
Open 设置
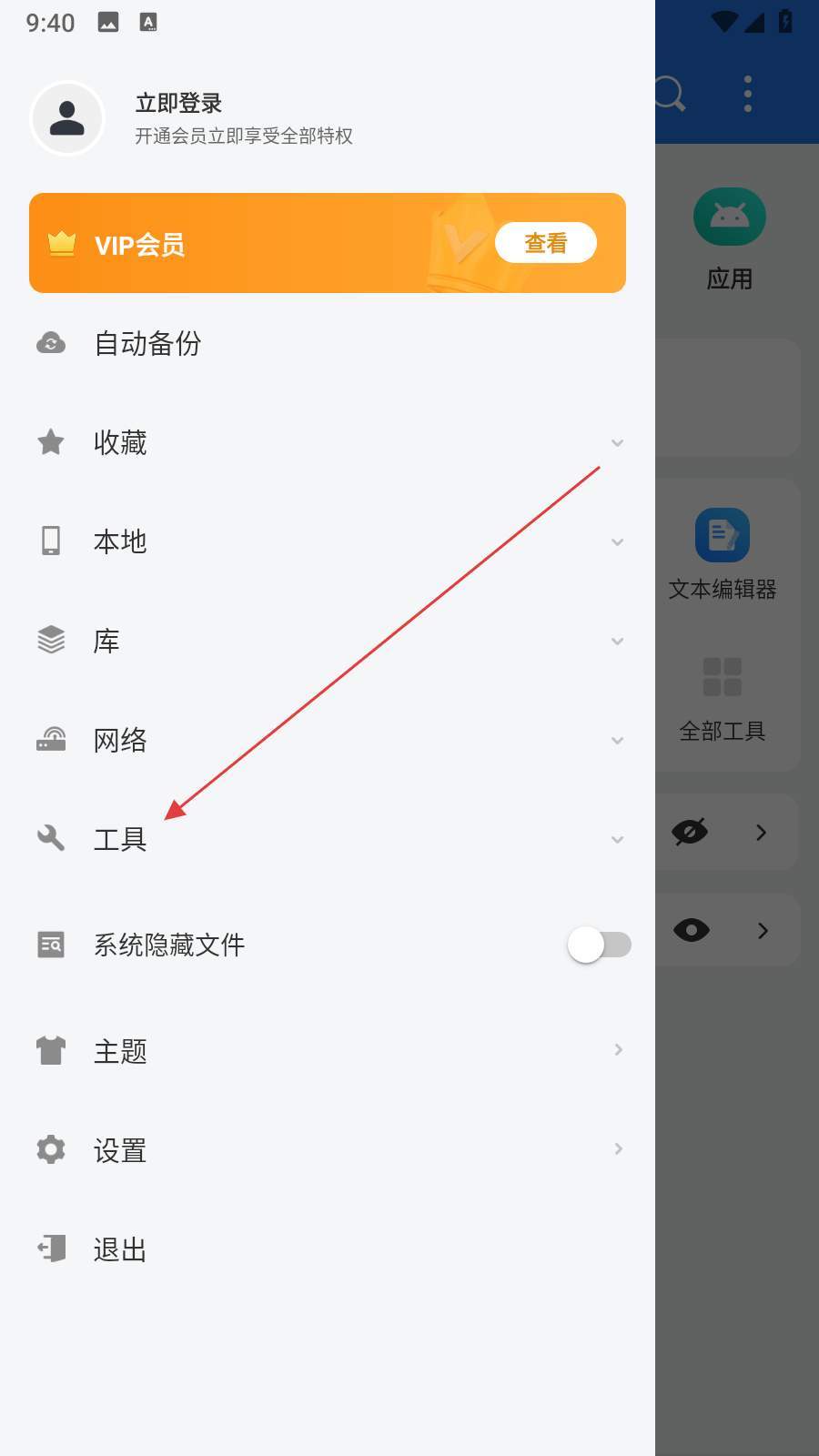[x=328, y=1150]
